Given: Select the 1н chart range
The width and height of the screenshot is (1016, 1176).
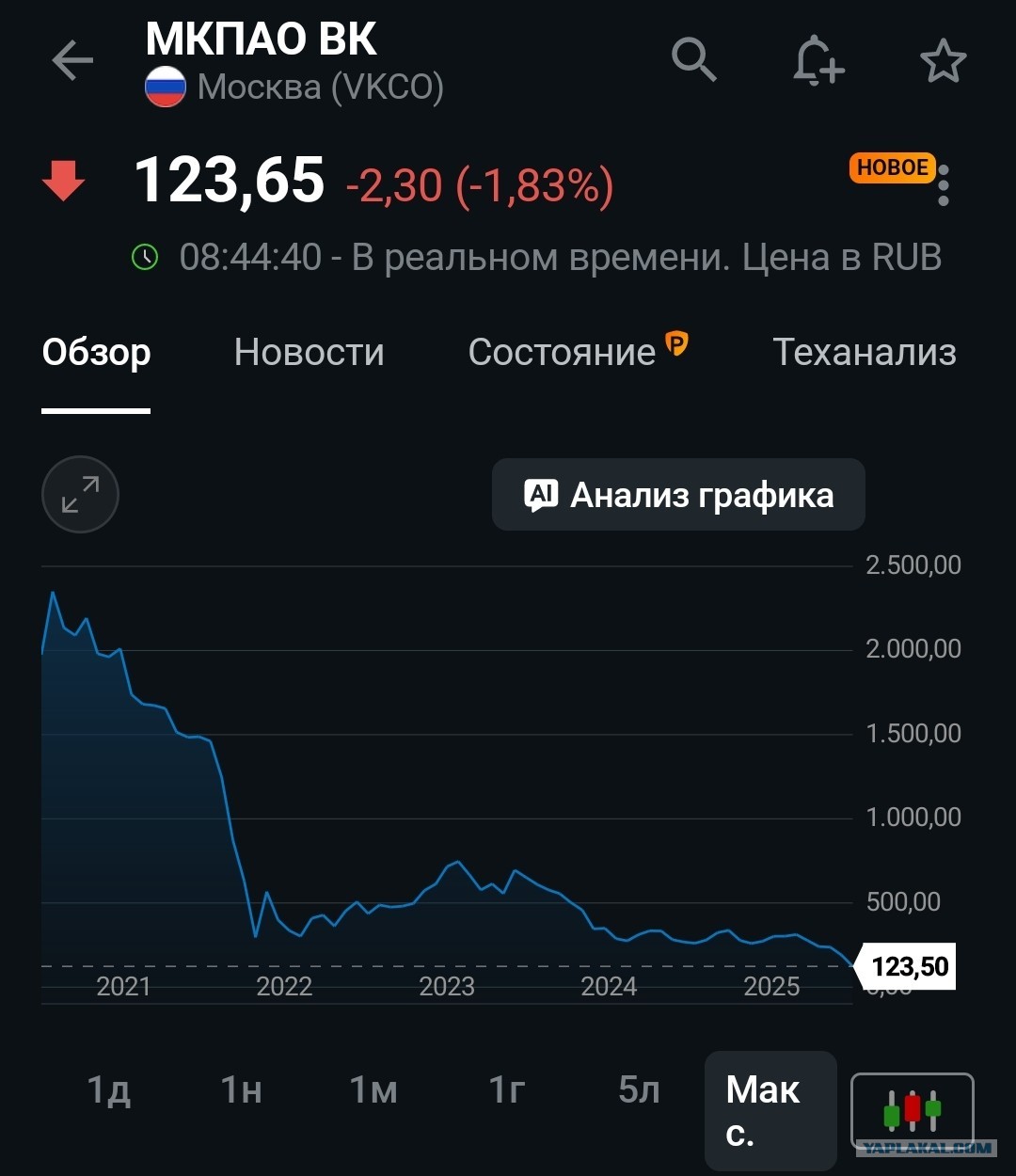Looking at the screenshot, I should 241,1089.
